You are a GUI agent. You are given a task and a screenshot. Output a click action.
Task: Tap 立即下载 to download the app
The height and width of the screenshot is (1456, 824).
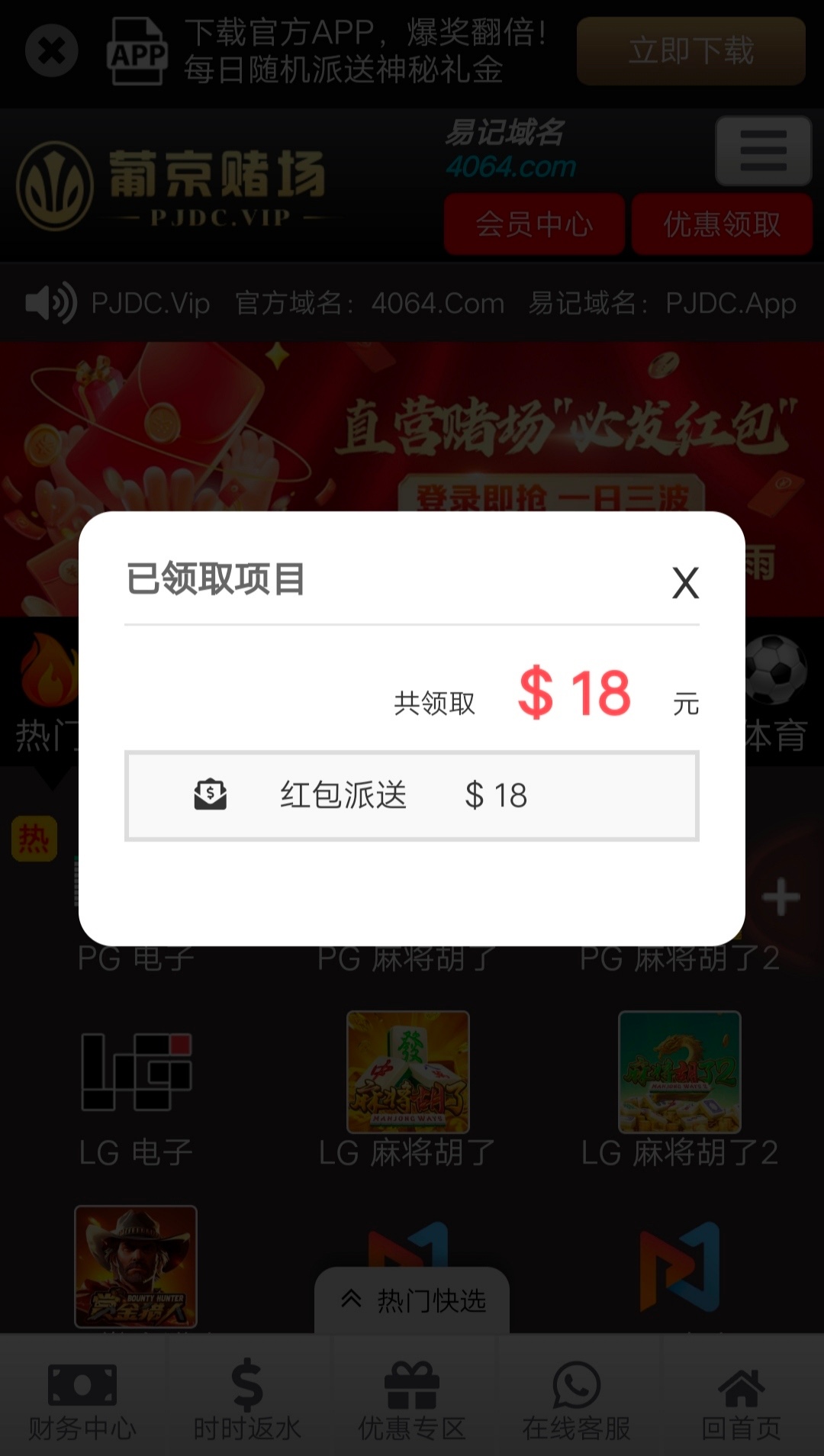(x=690, y=51)
